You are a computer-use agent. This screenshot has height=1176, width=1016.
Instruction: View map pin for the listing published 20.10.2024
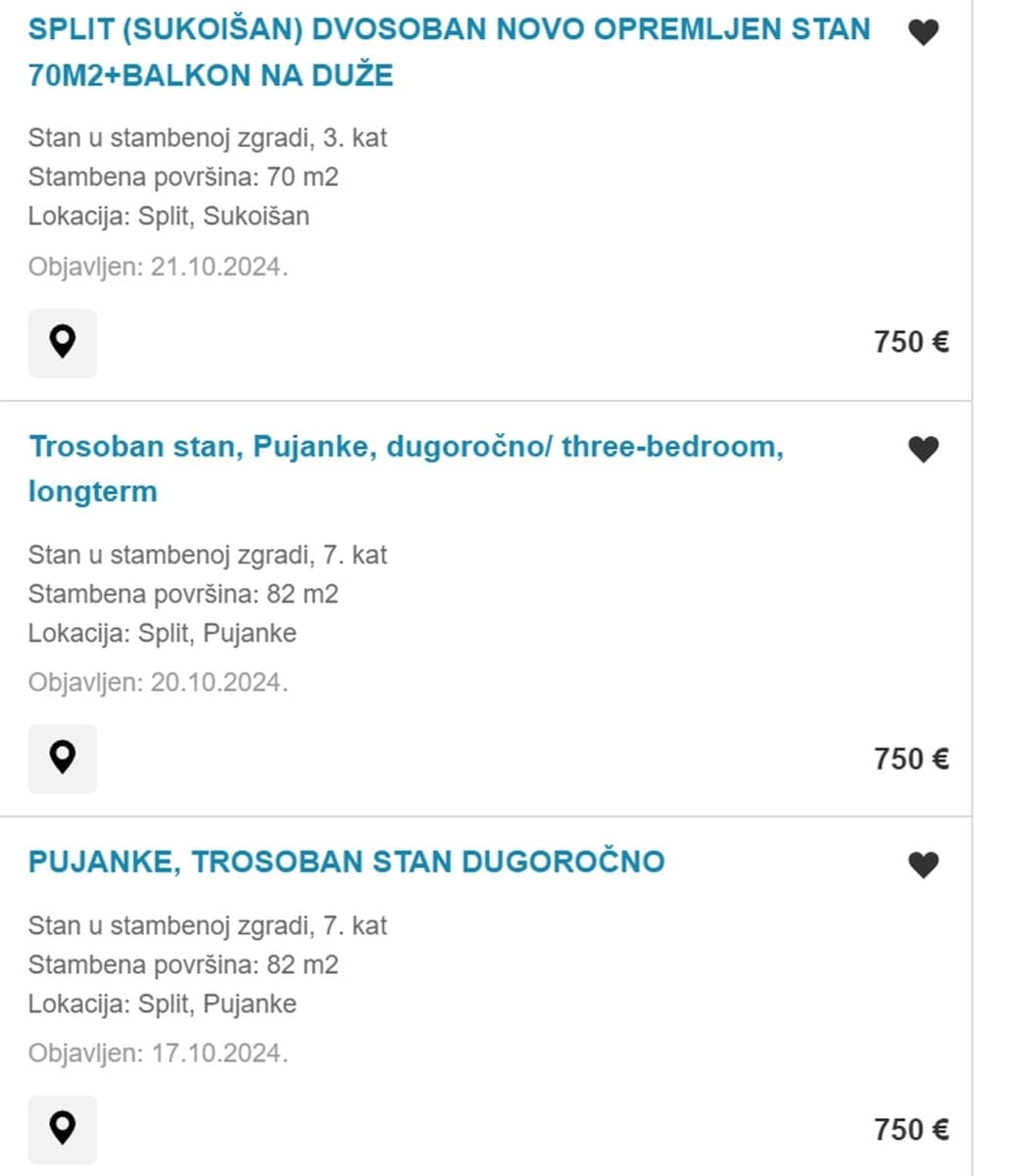click(x=63, y=759)
